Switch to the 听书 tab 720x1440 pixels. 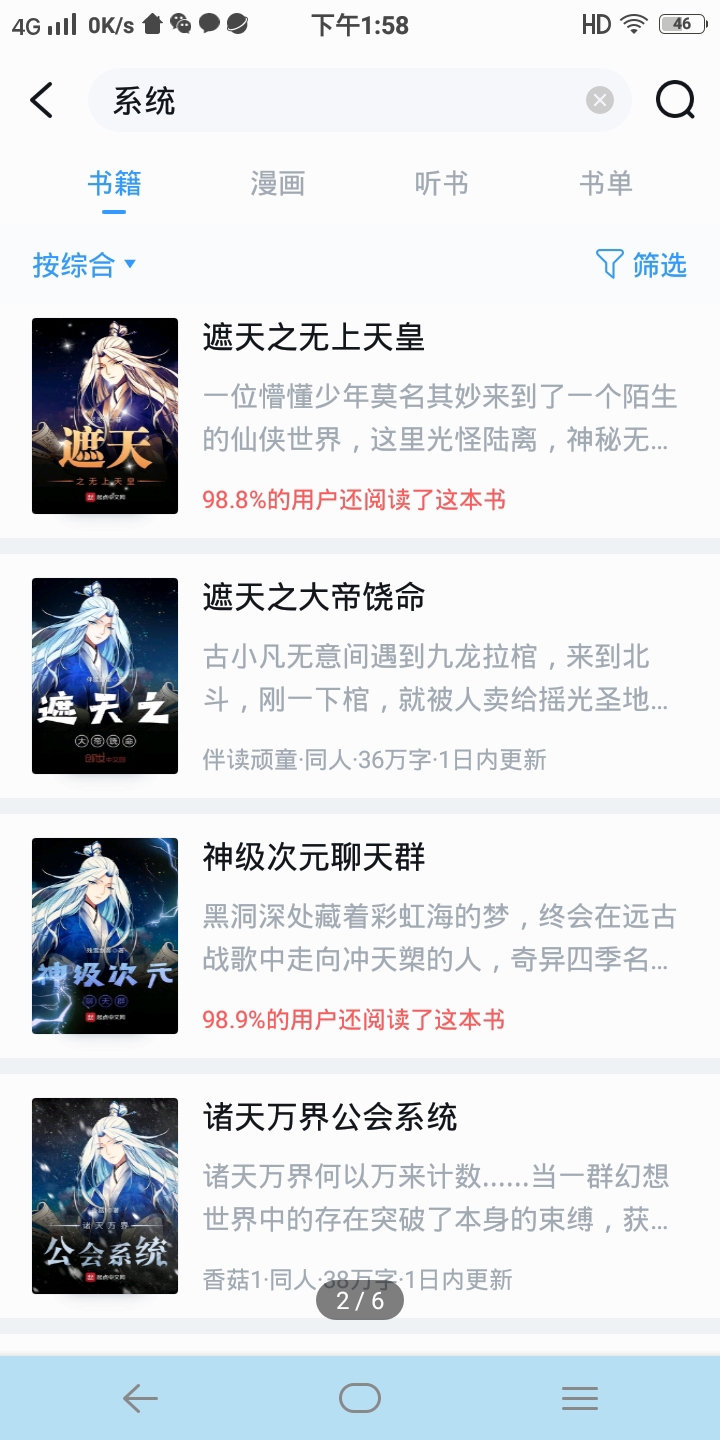[x=441, y=184]
